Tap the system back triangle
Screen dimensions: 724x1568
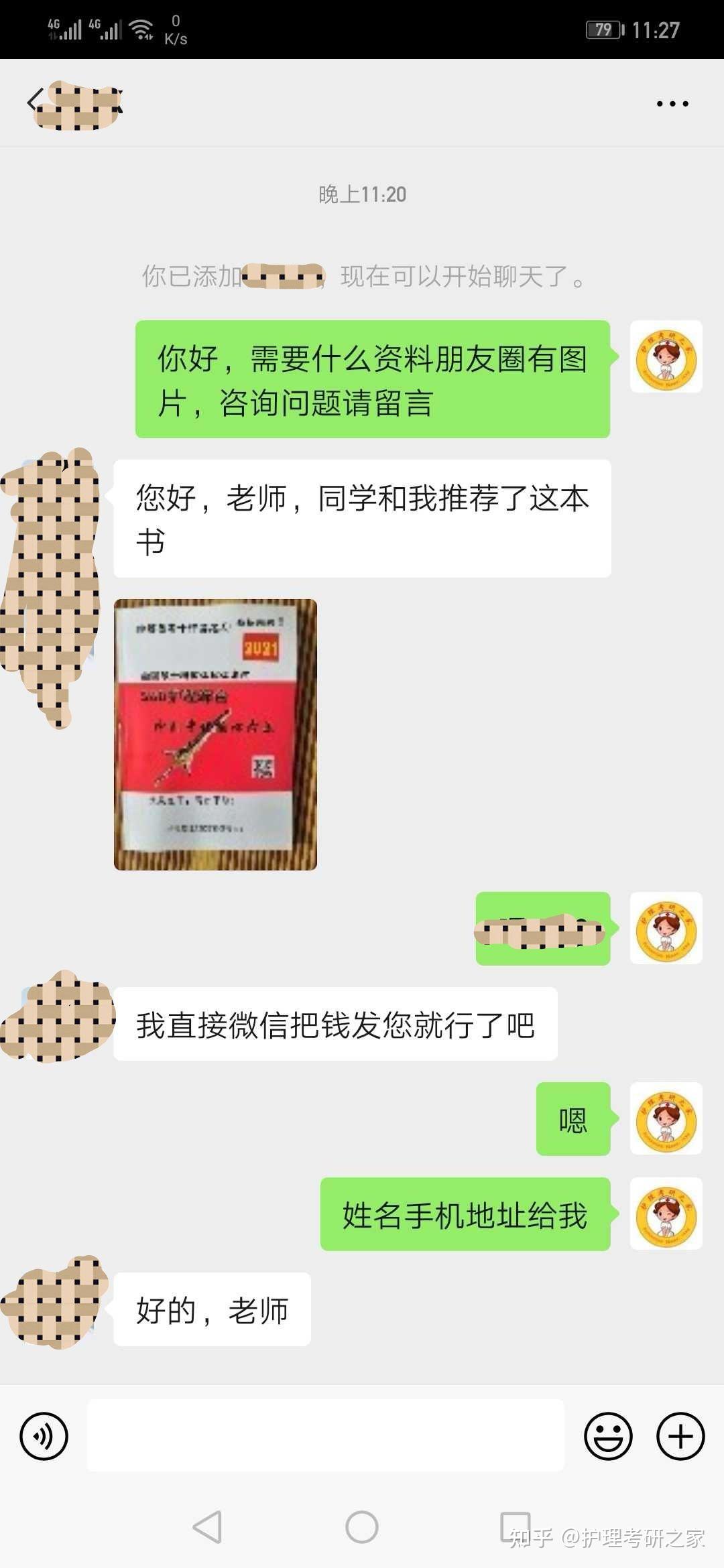[207, 1527]
